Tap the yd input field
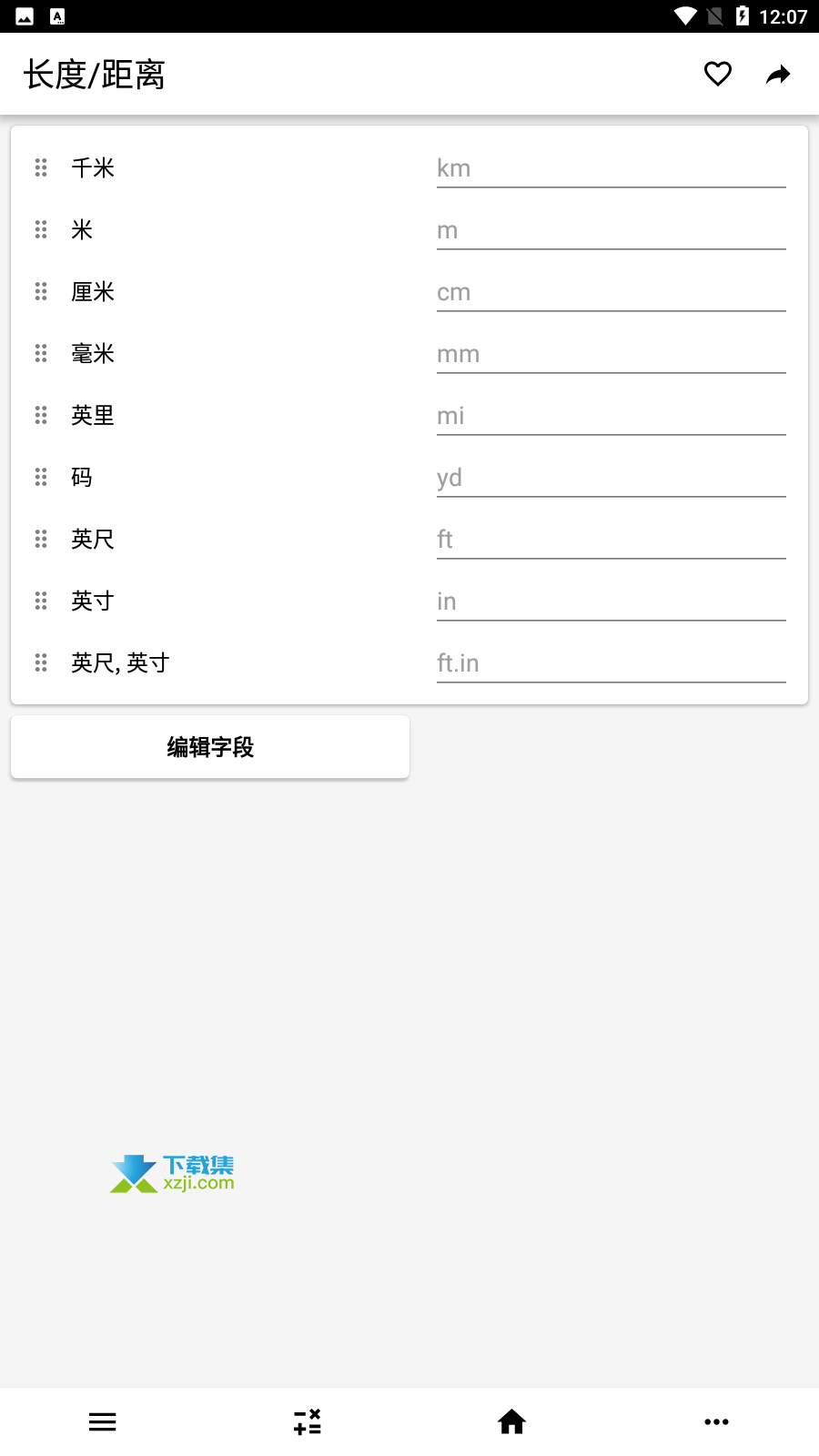 point(612,478)
